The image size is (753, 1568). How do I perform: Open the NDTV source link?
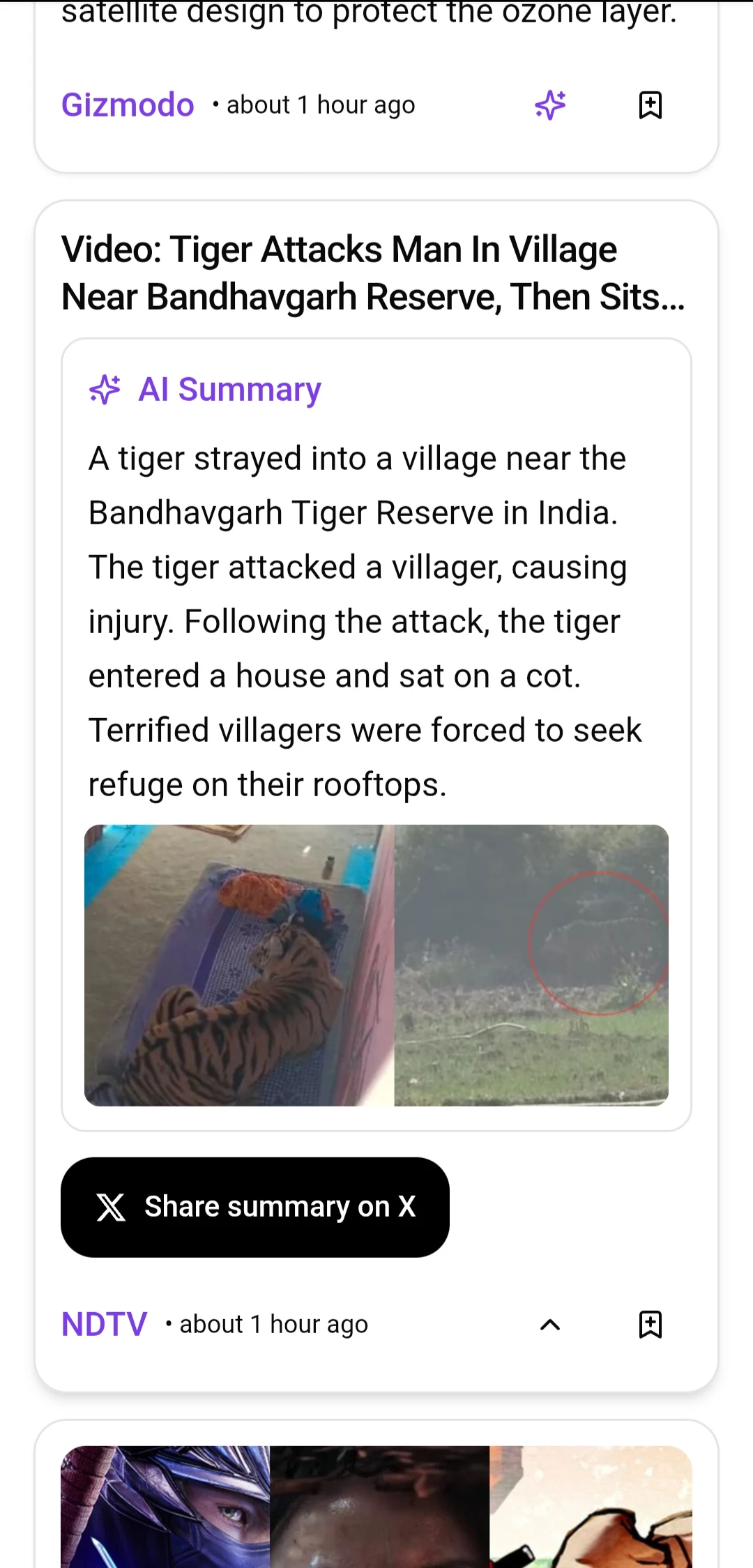click(105, 1324)
